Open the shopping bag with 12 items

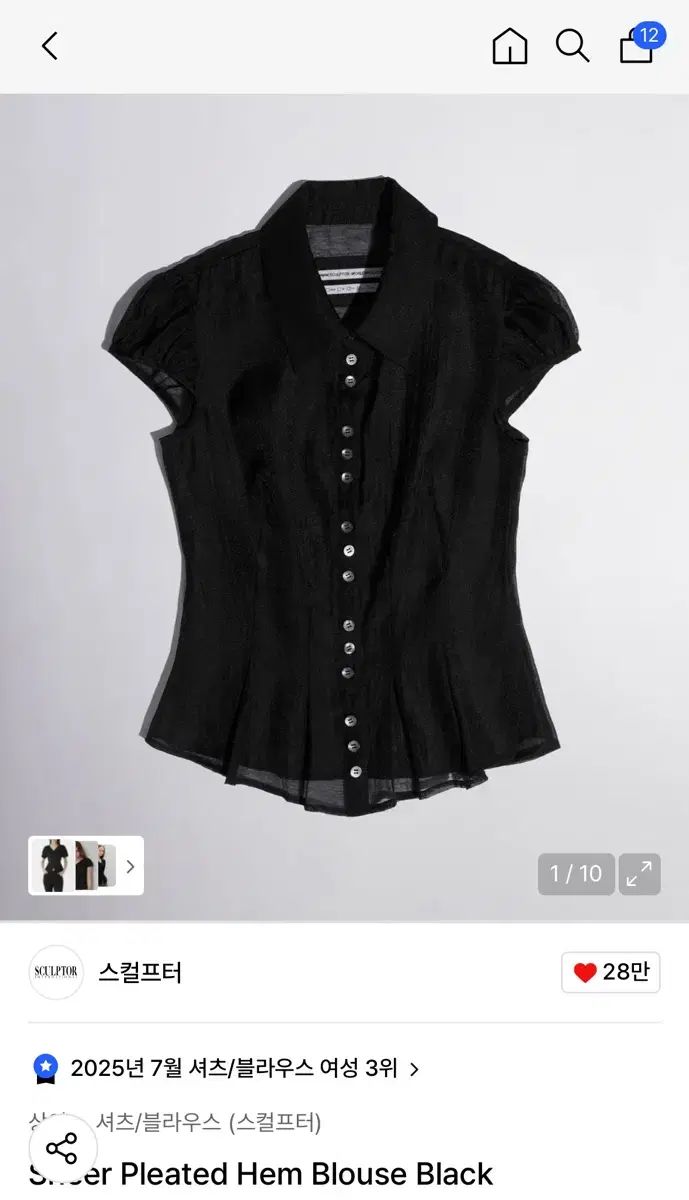tap(637, 46)
